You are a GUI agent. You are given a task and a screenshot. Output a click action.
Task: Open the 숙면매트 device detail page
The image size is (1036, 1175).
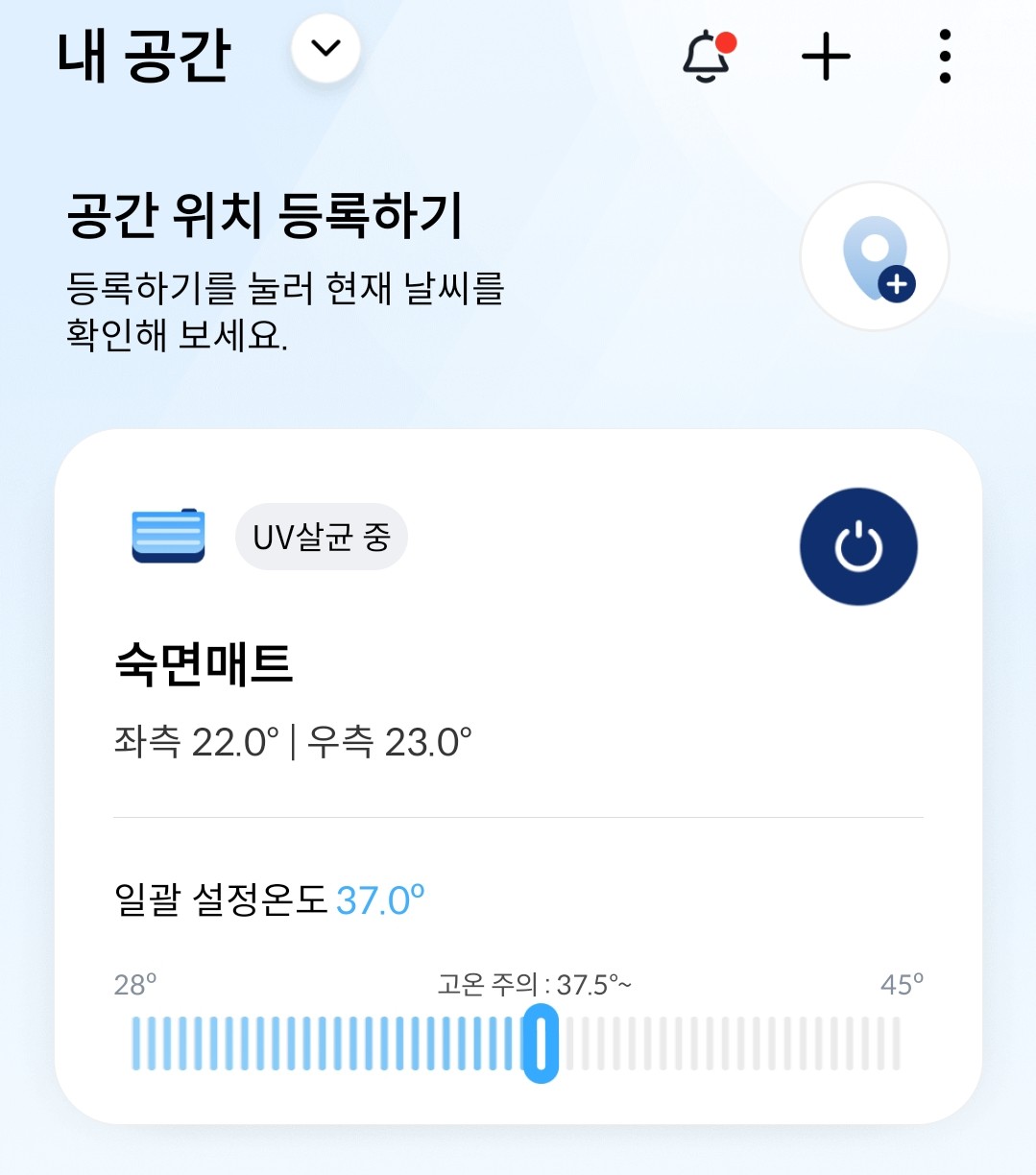point(205,664)
